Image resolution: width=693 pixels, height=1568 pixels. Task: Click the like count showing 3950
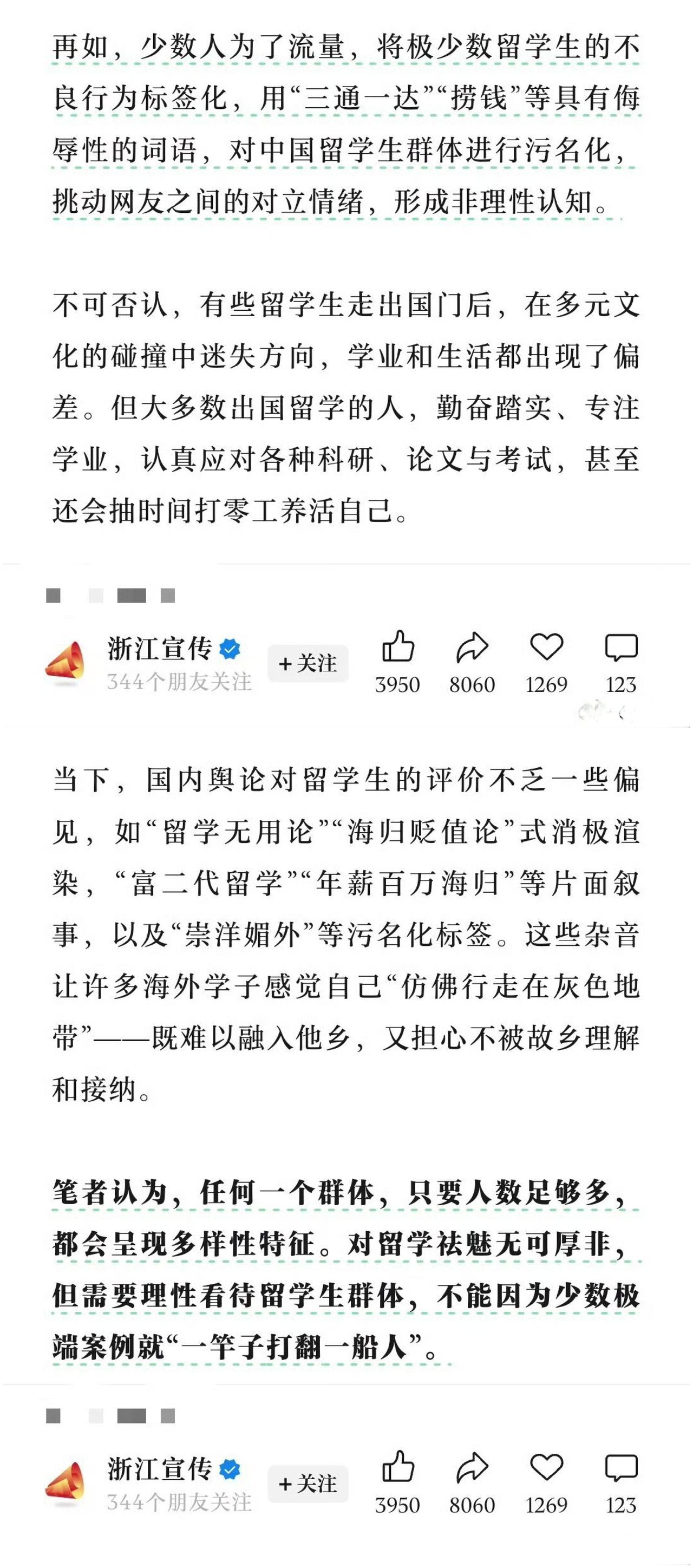(x=398, y=685)
